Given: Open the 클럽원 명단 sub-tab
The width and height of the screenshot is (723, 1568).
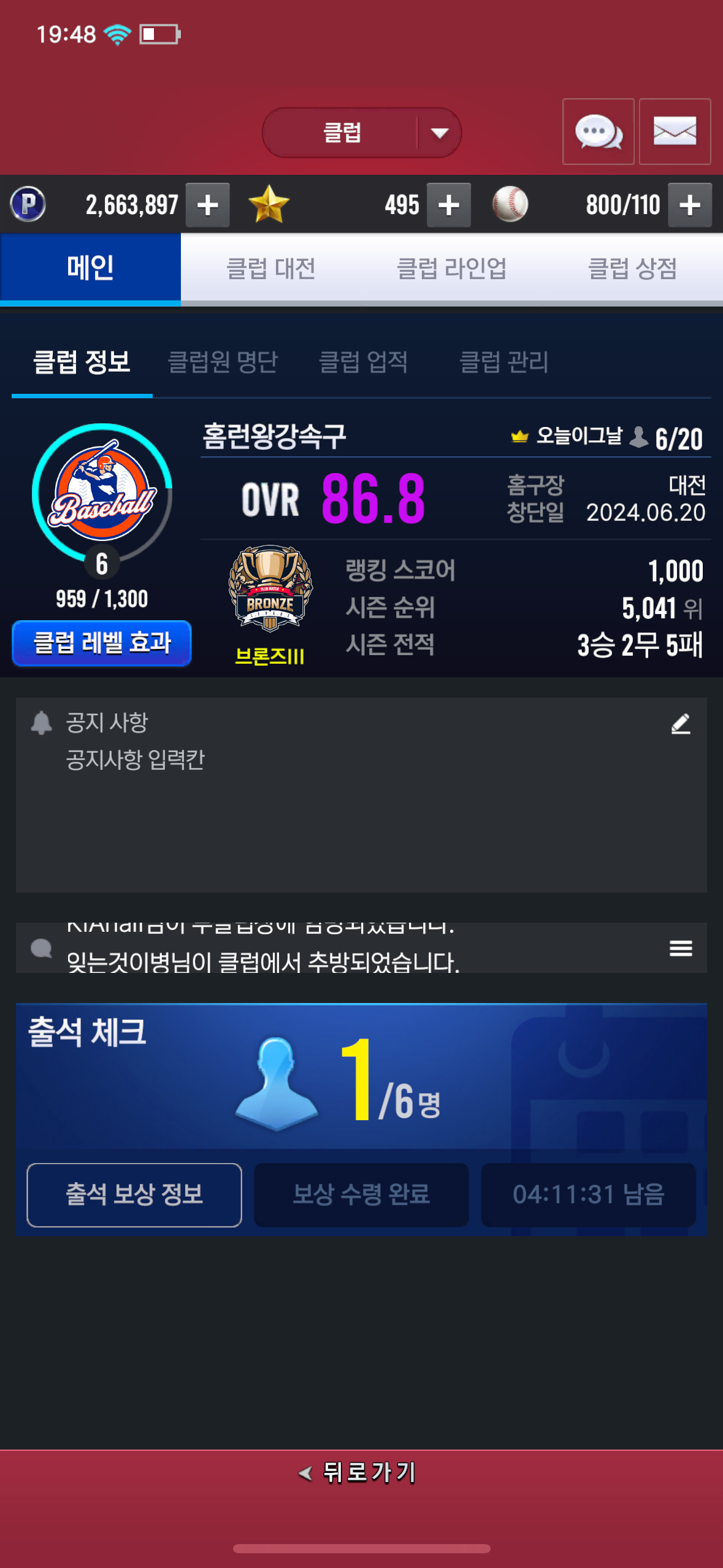Looking at the screenshot, I should (x=223, y=361).
